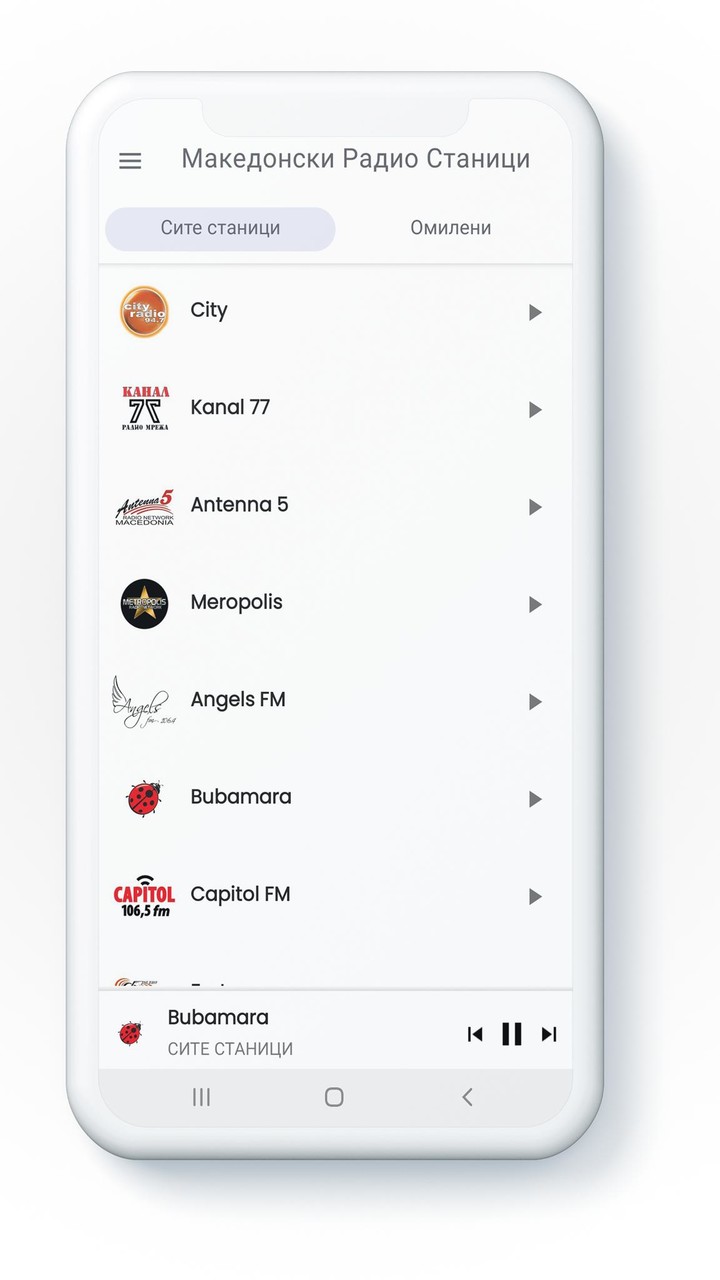Expand playback for Angels FM
Viewport: 720px width, 1280px height.
(x=534, y=701)
